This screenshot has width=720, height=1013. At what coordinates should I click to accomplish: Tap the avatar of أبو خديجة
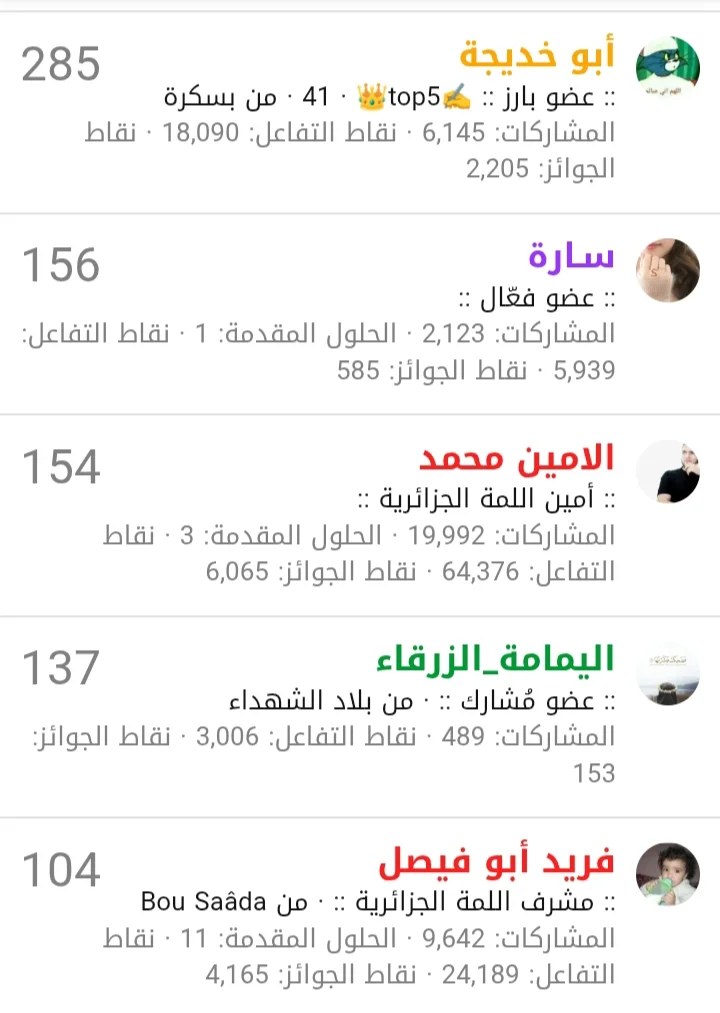tap(667, 69)
